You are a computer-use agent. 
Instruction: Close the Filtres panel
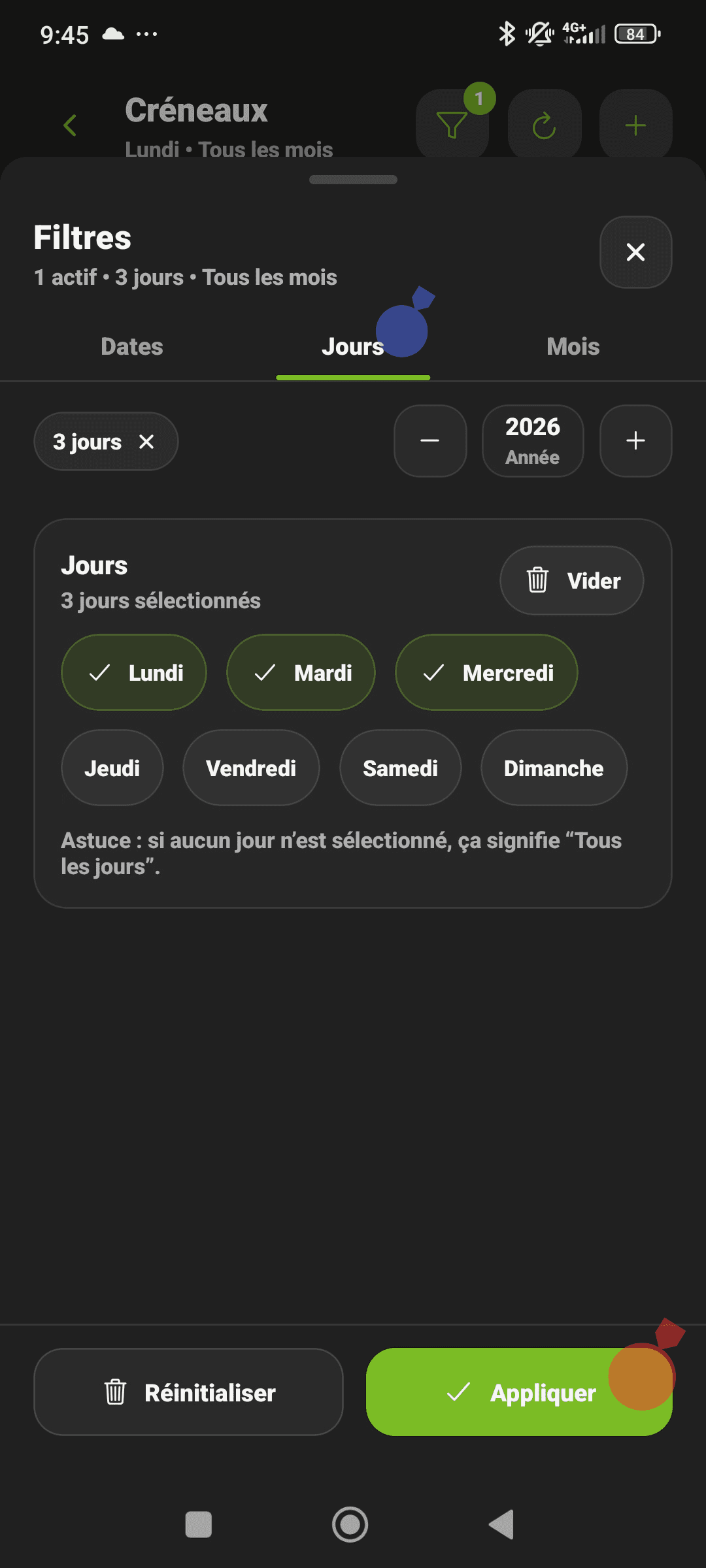(x=635, y=252)
